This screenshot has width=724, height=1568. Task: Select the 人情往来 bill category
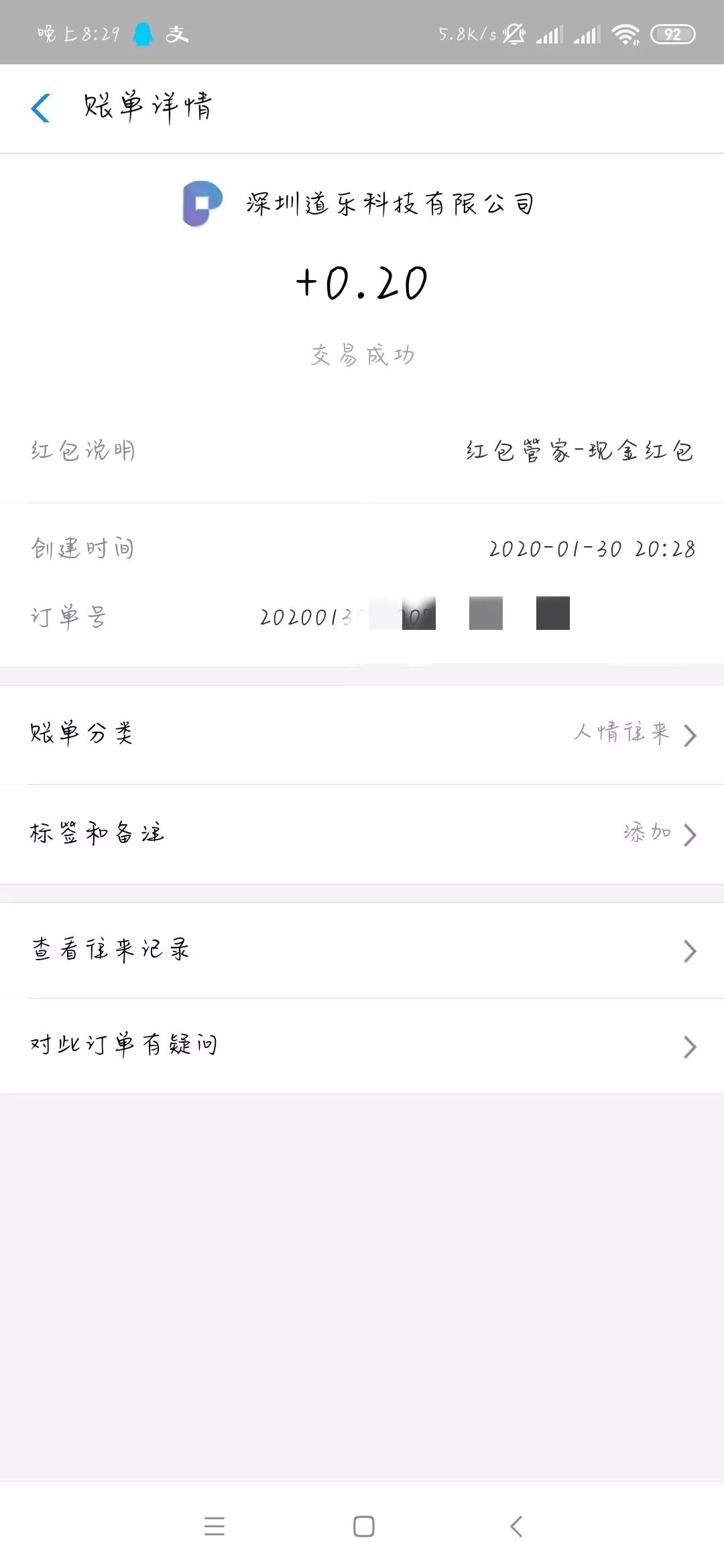[623, 734]
